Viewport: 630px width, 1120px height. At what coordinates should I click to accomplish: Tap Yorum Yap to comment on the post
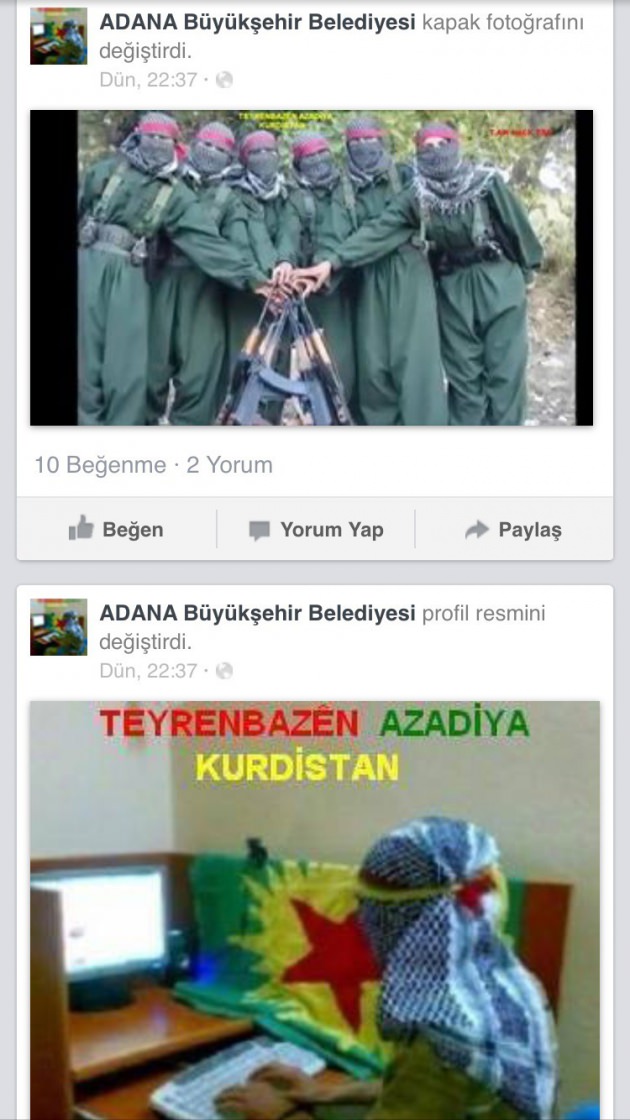(316, 529)
